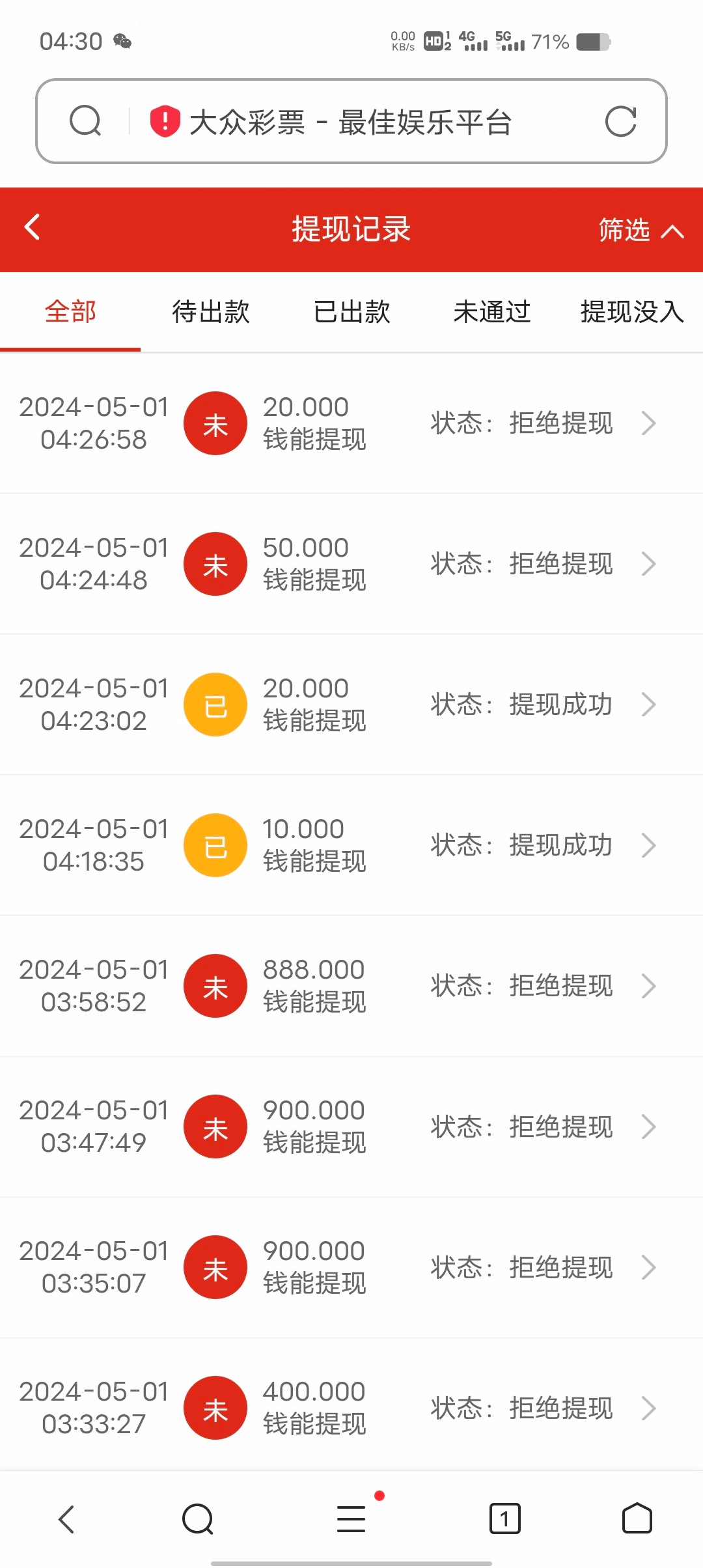Go to the browser home page
Screen dimensions: 703x1568
[637, 1519]
